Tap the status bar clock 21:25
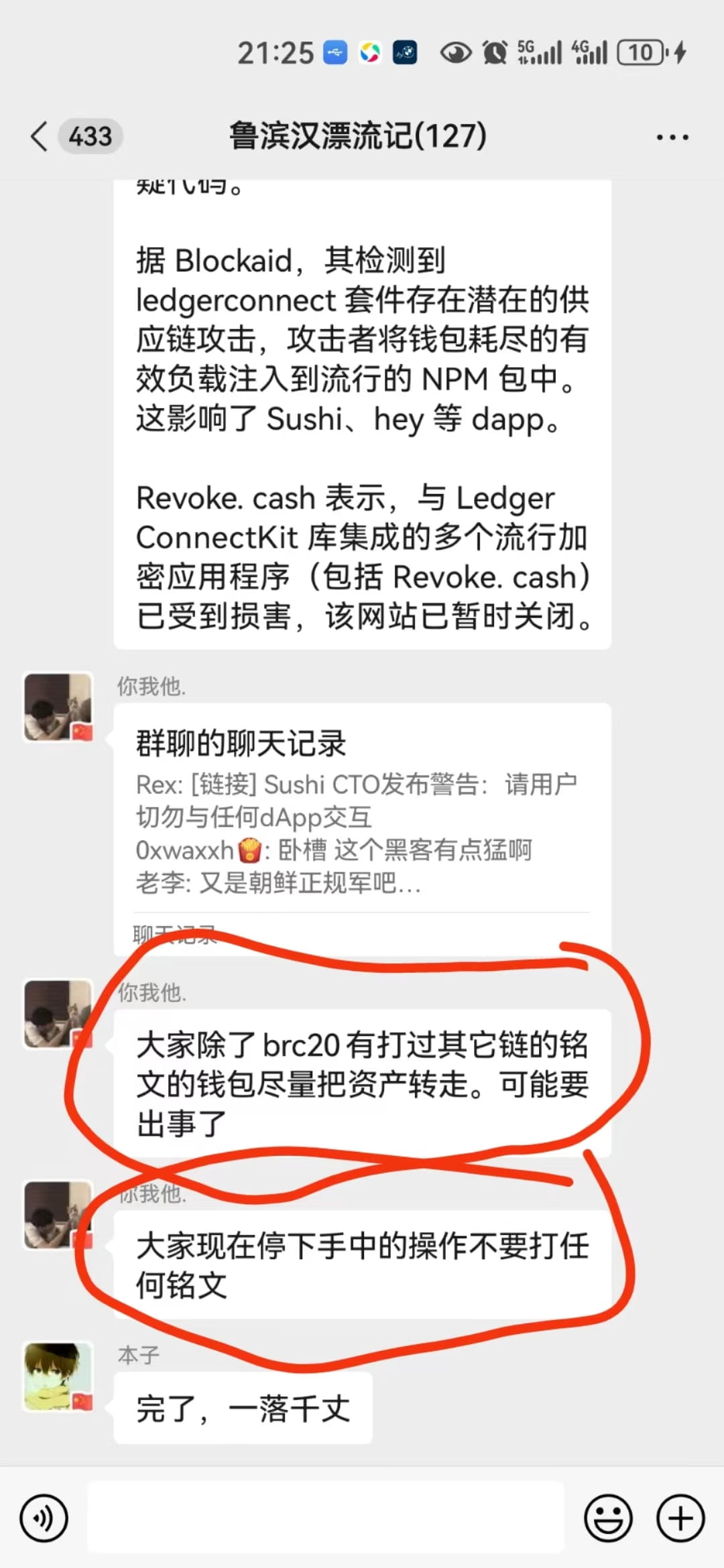The height and width of the screenshot is (1568, 724). [x=275, y=52]
